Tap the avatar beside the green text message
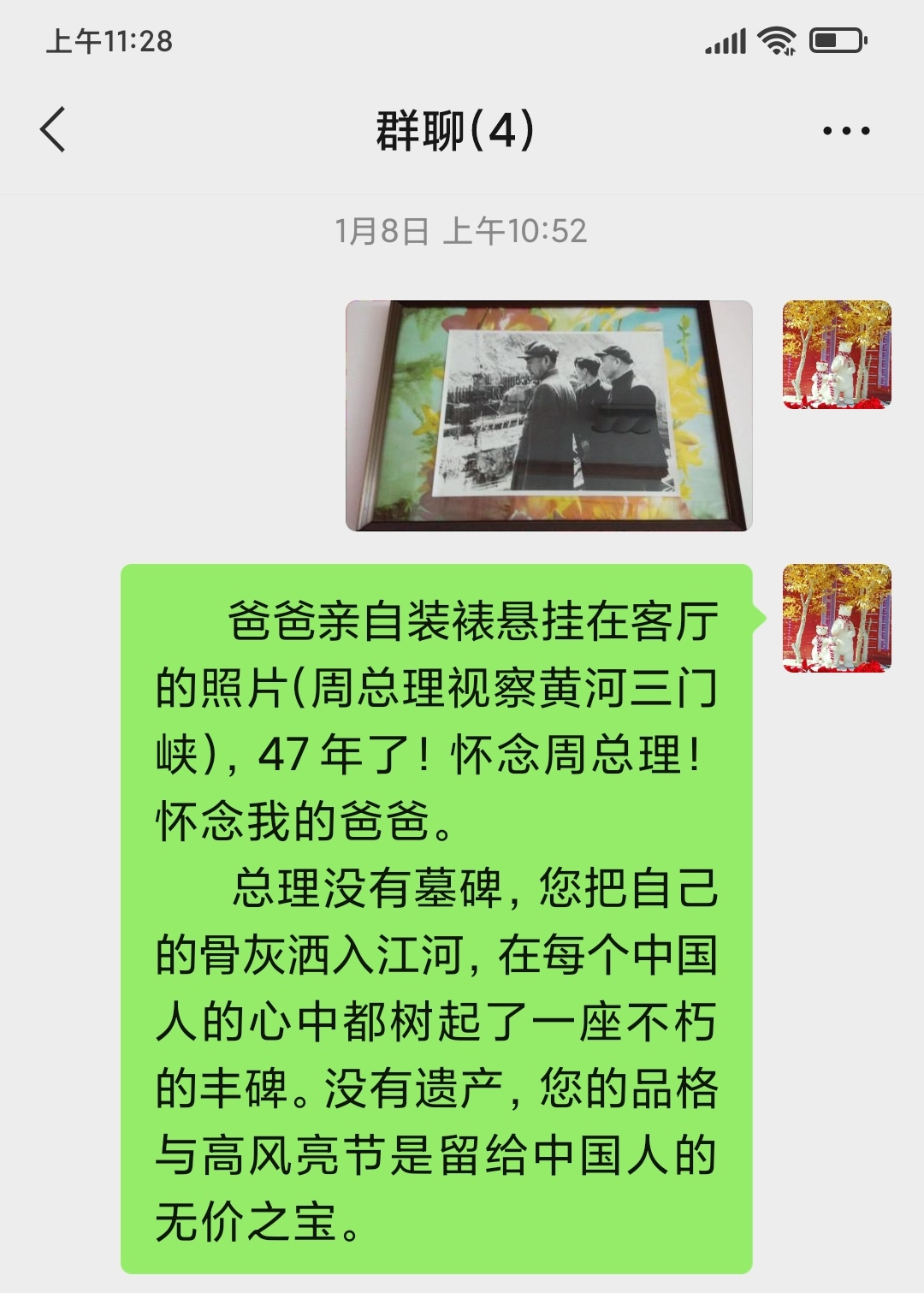The width and height of the screenshot is (924, 1293). click(837, 618)
